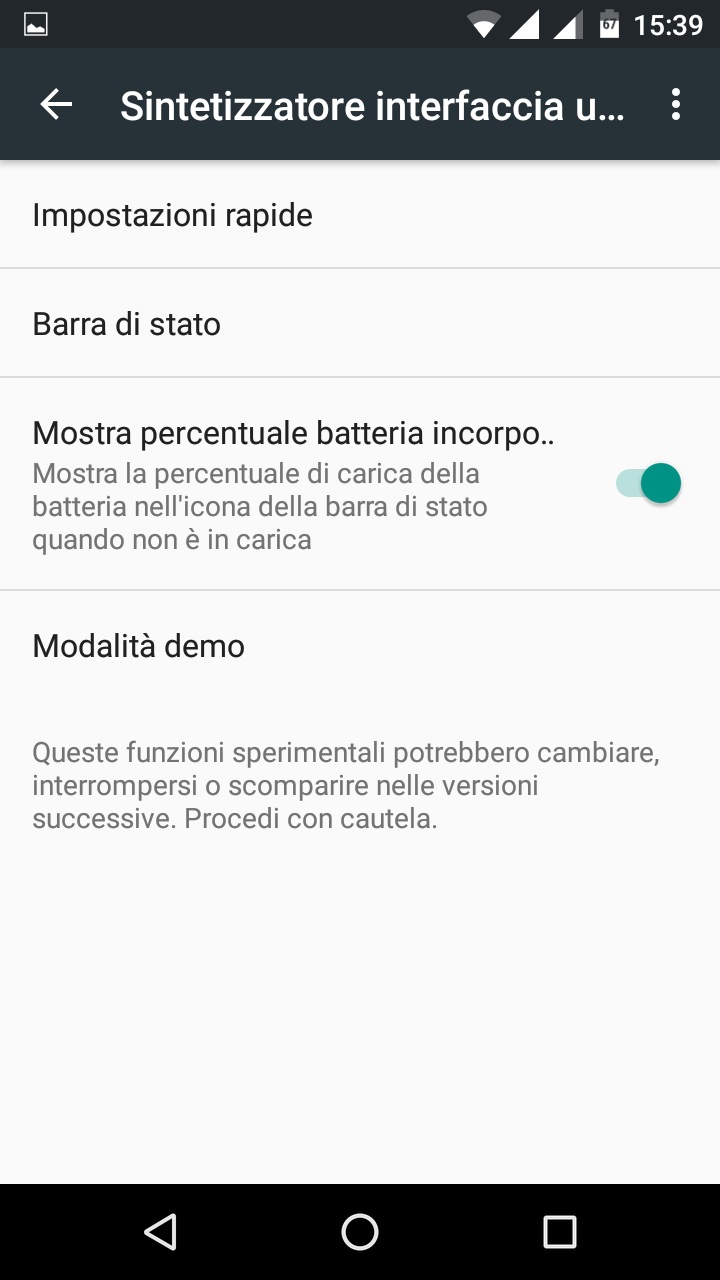The width and height of the screenshot is (720, 1280).
Task: Tap the system home button
Action: tap(360, 1232)
